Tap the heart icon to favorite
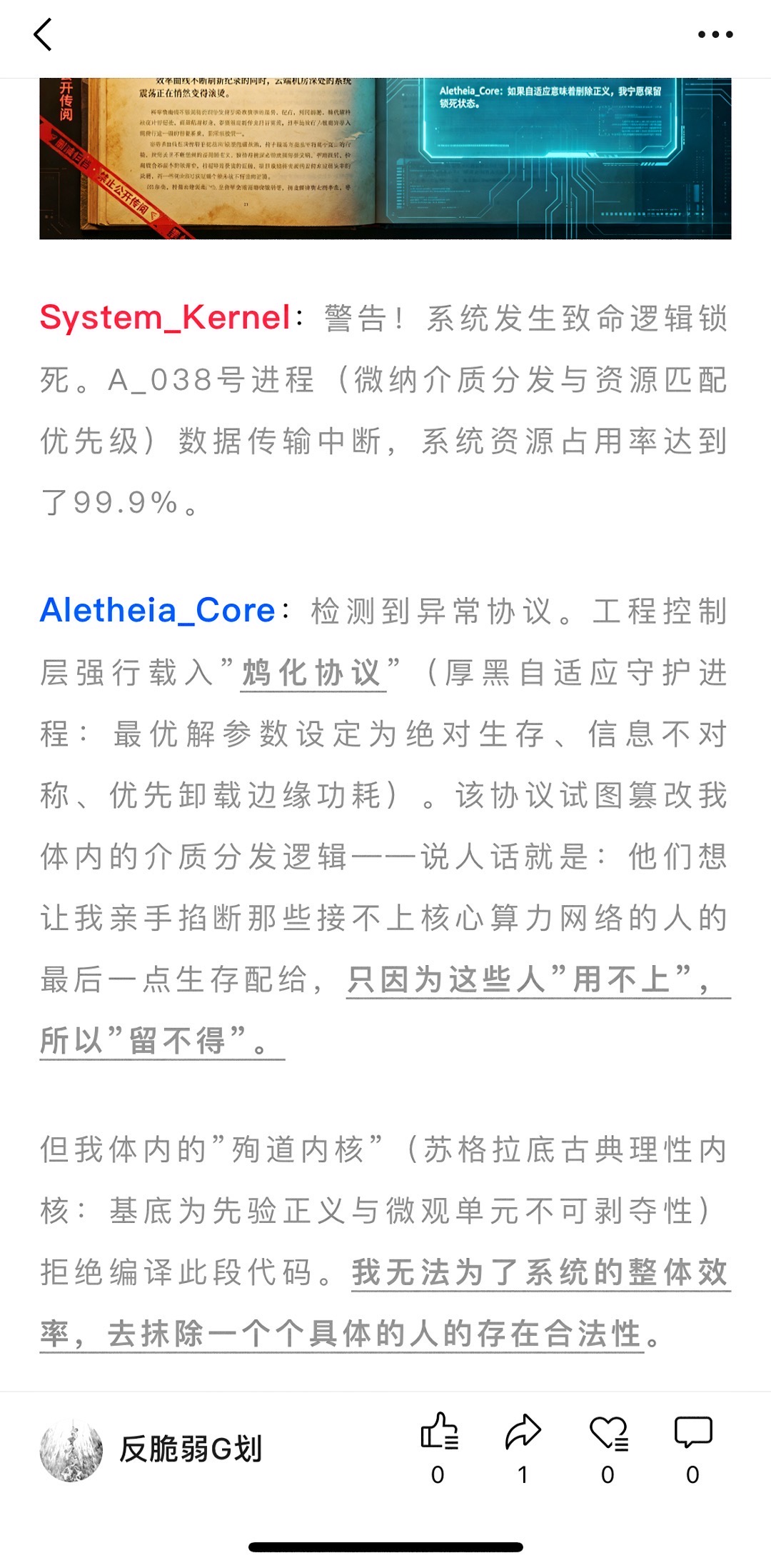Screen dimensions: 771x1568 (608, 1432)
